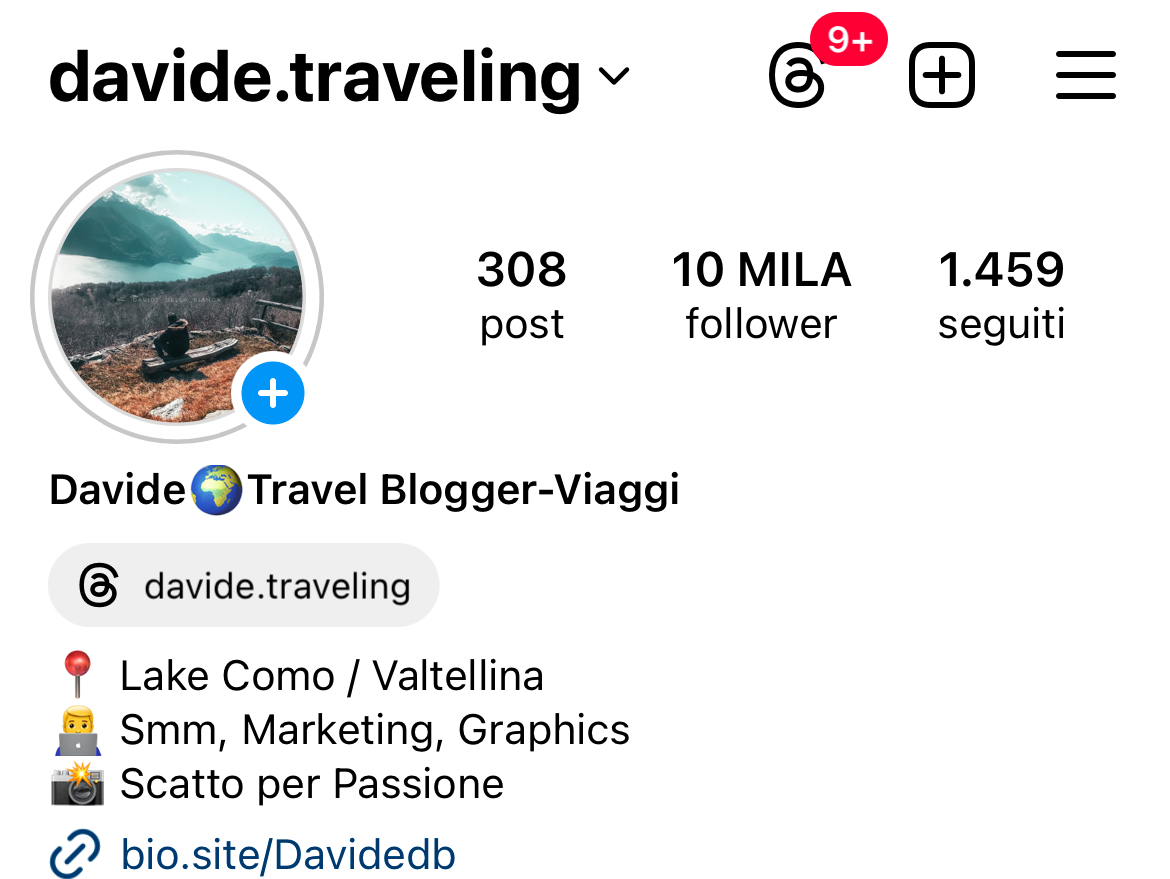Create a new post with plus icon

coord(941,75)
